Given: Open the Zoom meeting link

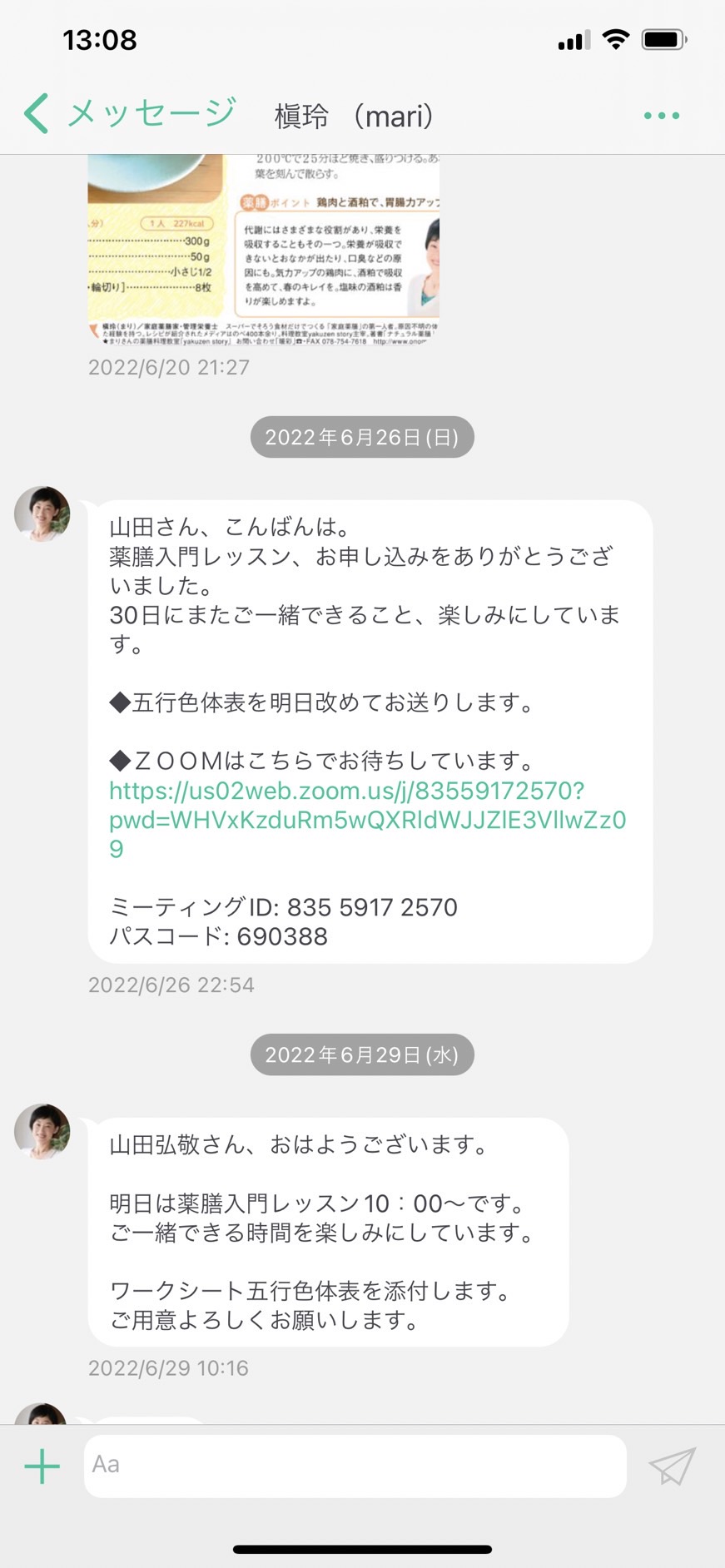Looking at the screenshot, I should [x=367, y=819].
